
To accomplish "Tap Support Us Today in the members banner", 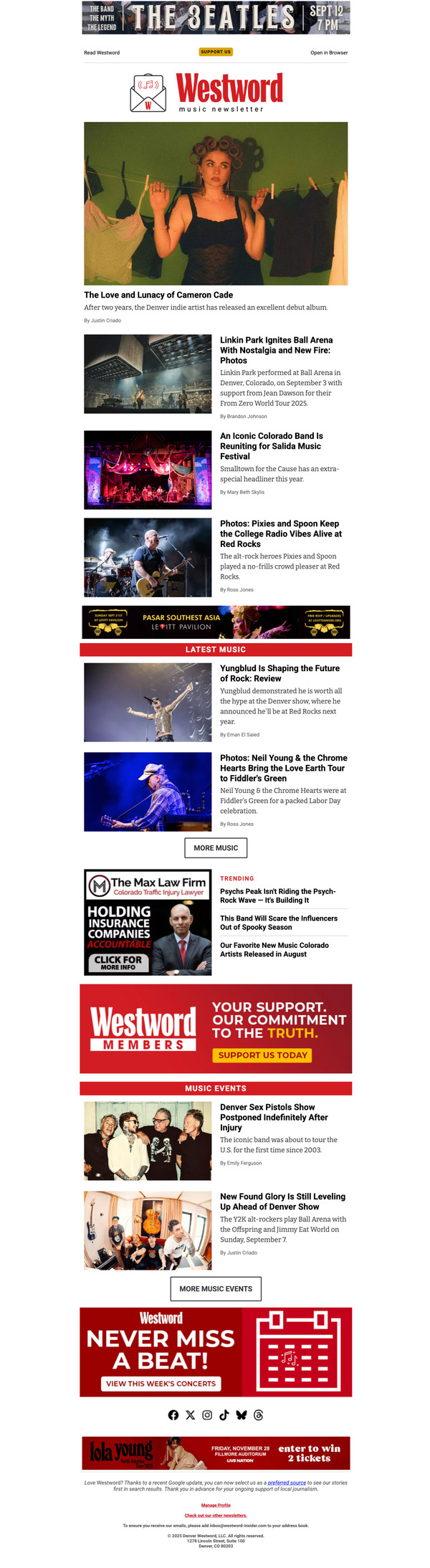I will click(x=262, y=1055).
